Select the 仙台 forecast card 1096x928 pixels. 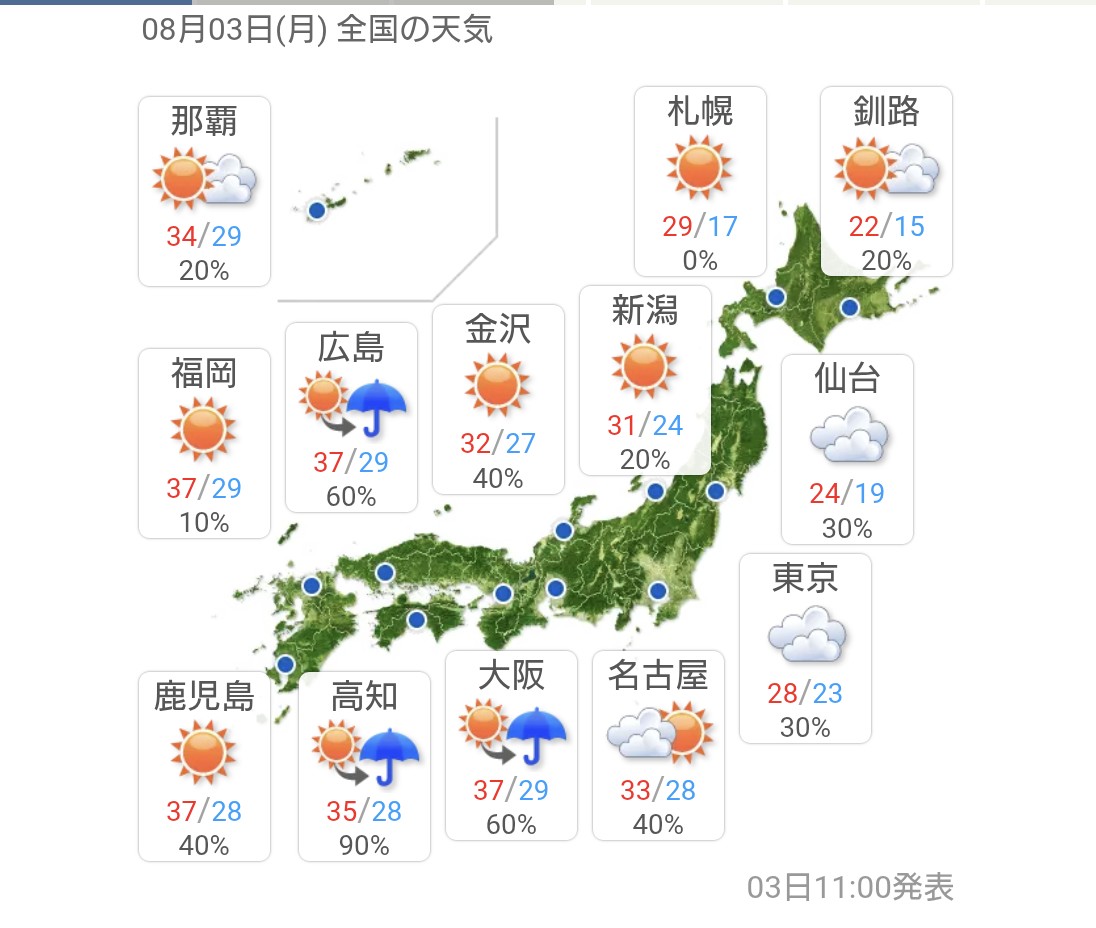[x=847, y=449]
